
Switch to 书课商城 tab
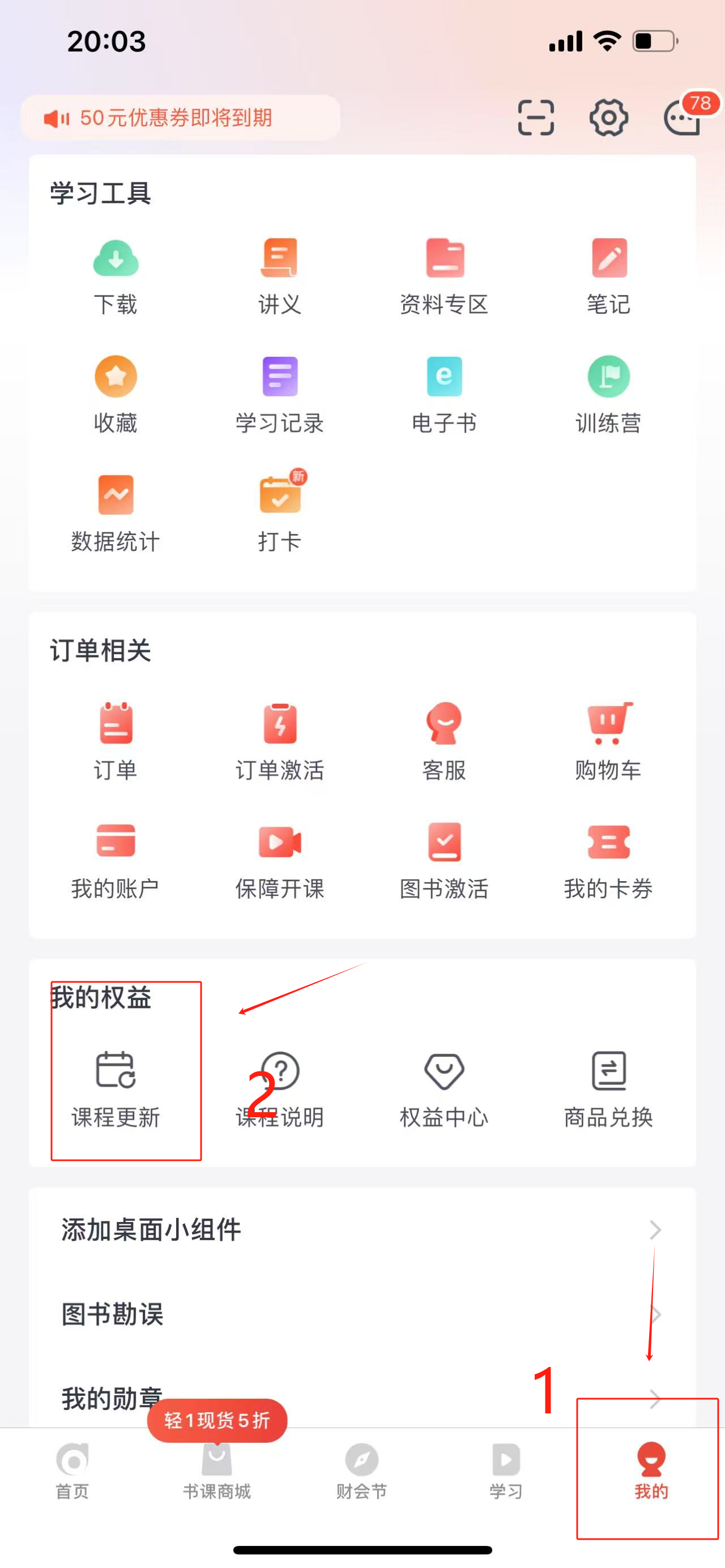(x=217, y=1472)
